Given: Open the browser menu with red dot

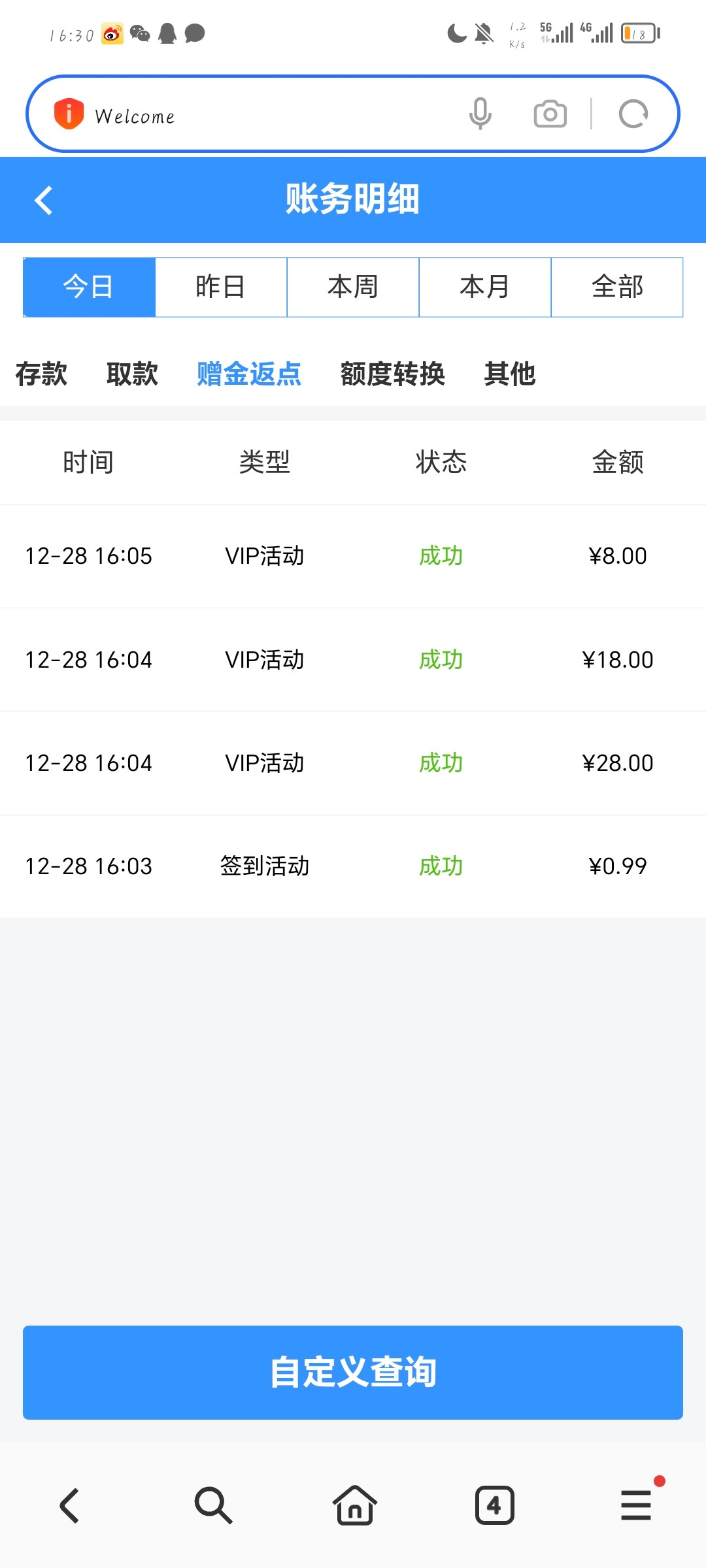Looking at the screenshot, I should click(636, 1505).
